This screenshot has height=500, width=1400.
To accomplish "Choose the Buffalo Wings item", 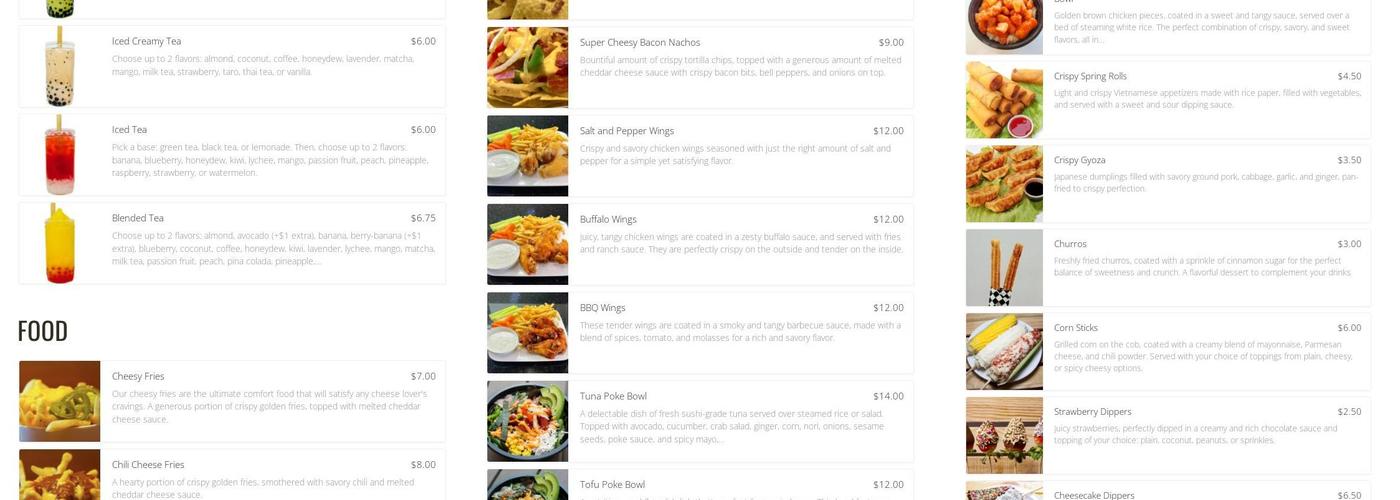I will (700, 244).
